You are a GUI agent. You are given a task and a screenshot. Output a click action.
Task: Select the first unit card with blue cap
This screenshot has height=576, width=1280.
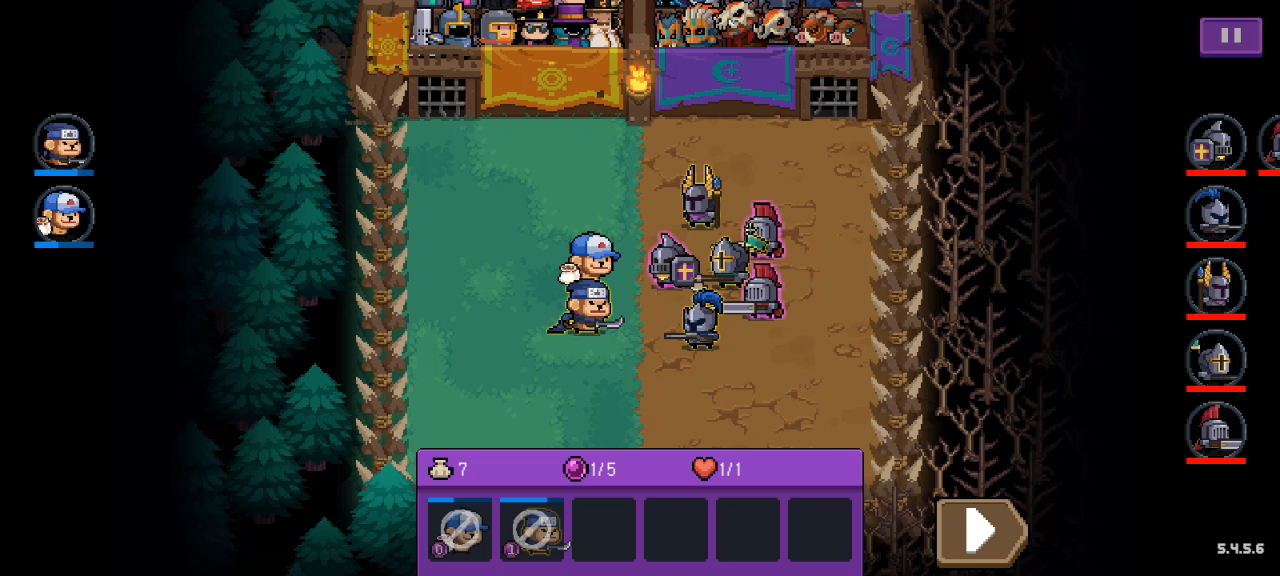[x=460, y=530]
